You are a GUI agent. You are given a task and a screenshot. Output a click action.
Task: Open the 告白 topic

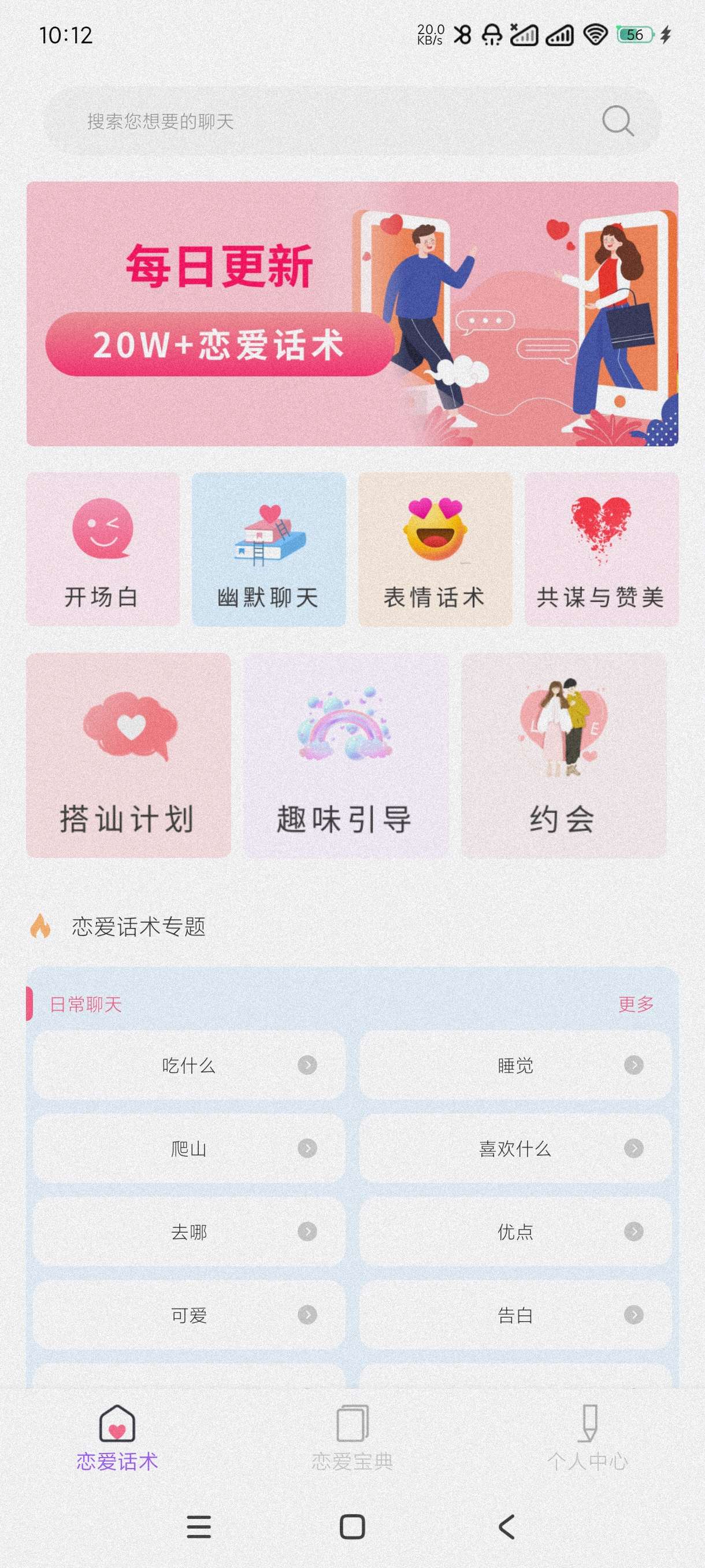pyautogui.click(x=515, y=1315)
